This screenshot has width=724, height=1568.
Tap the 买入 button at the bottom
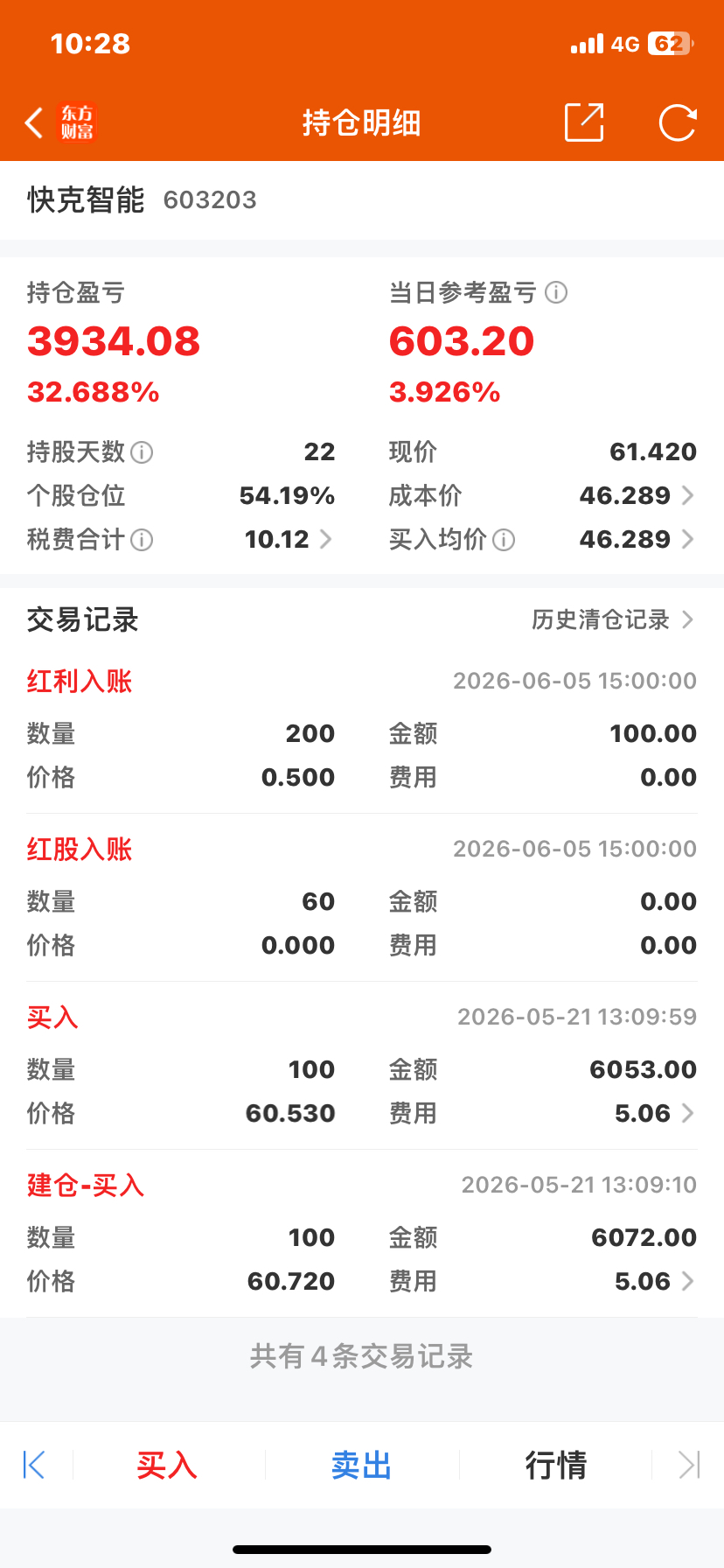(x=167, y=1465)
